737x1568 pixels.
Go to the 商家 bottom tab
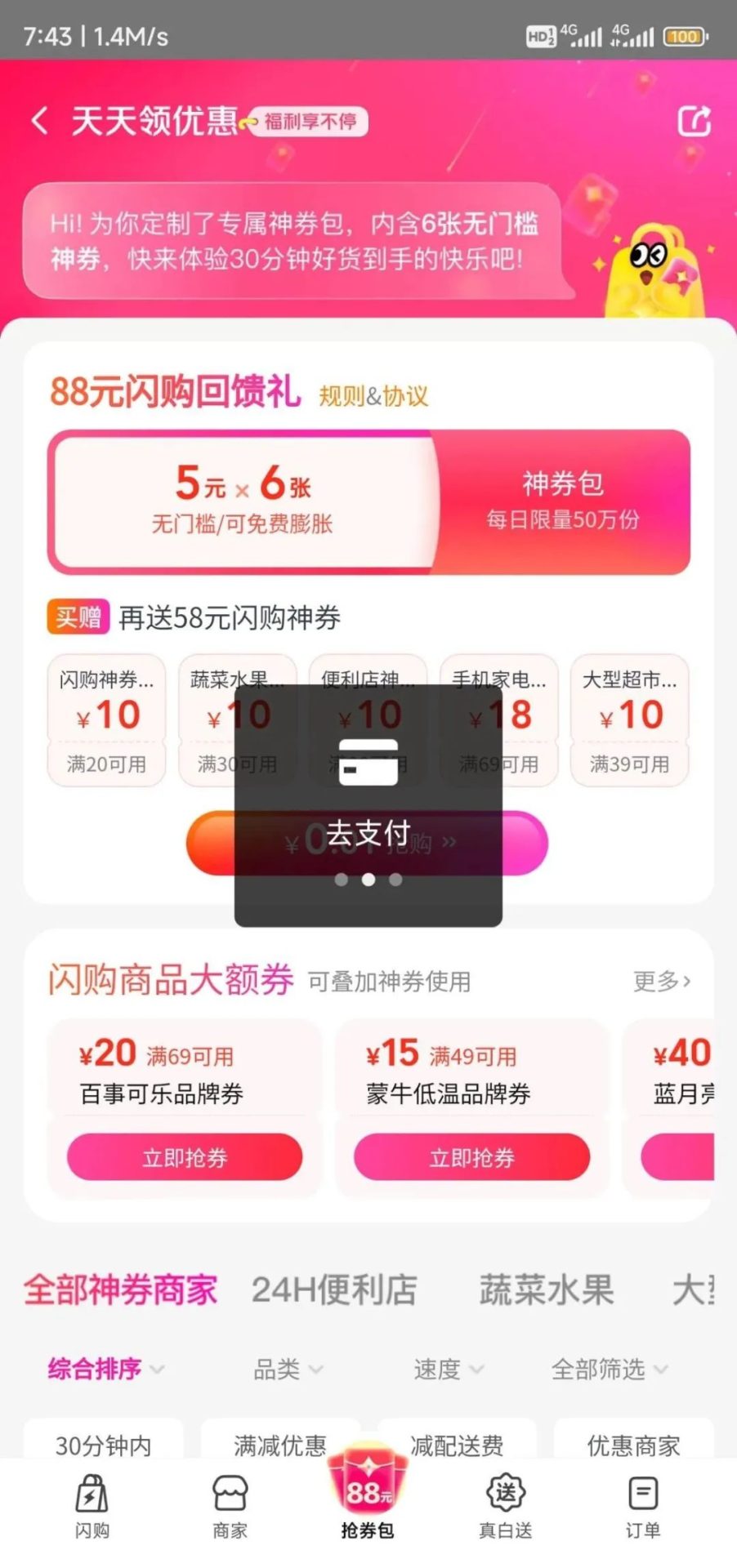230,1508
